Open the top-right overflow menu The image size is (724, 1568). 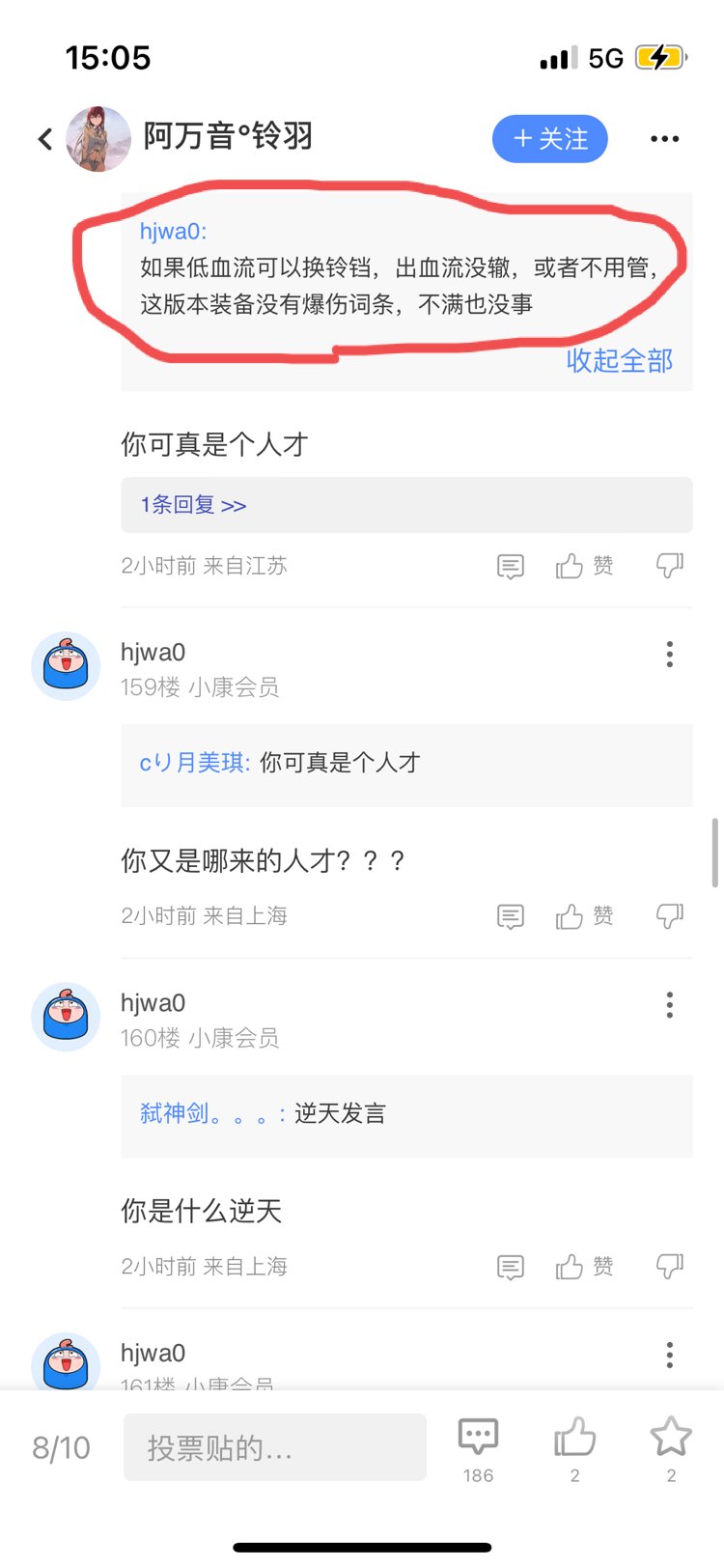664,139
